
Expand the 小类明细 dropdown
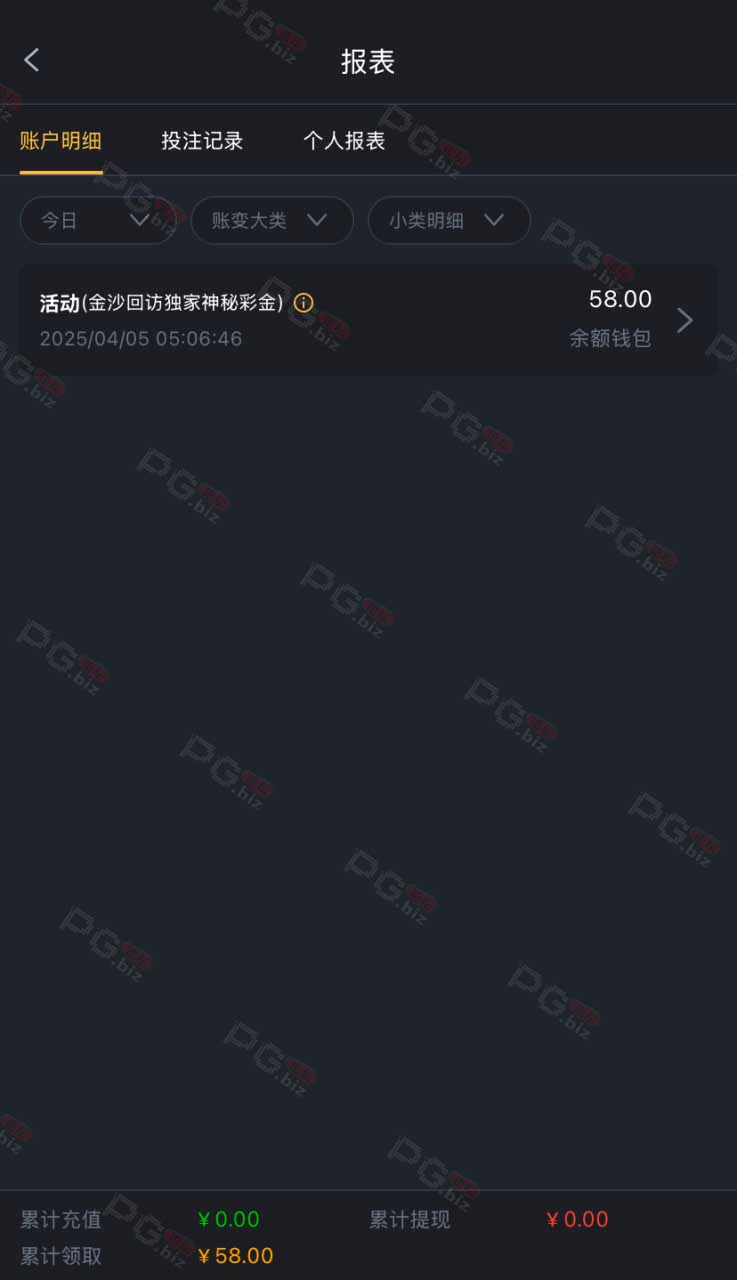[449, 220]
